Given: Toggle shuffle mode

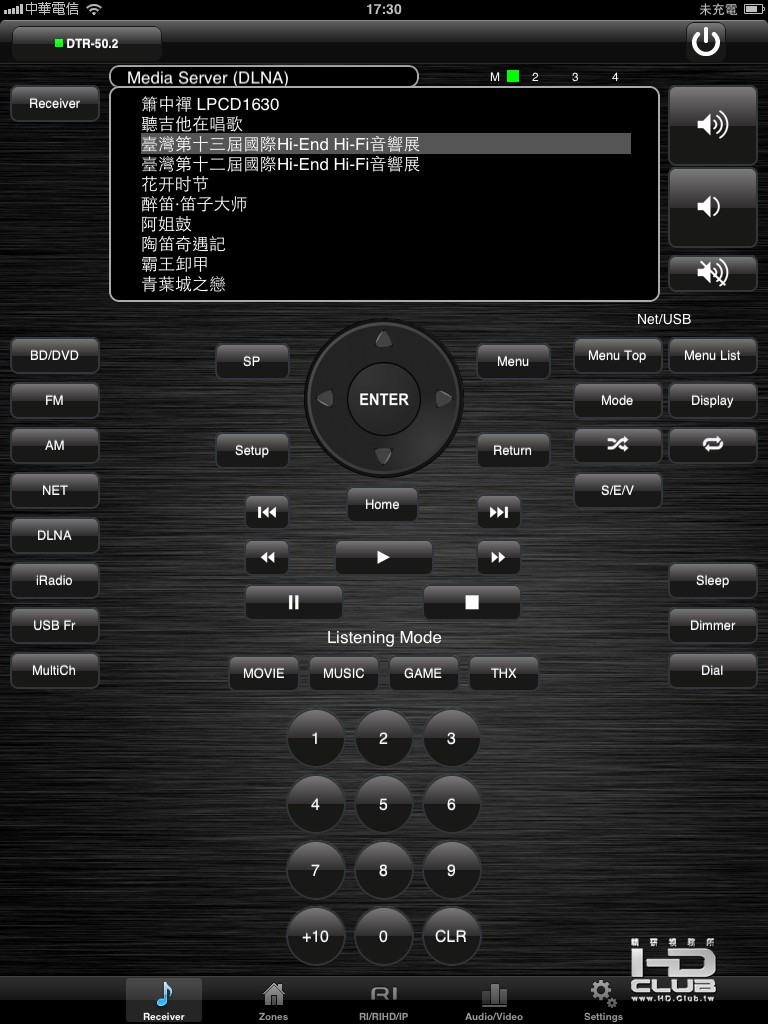Looking at the screenshot, I should coord(617,445).
